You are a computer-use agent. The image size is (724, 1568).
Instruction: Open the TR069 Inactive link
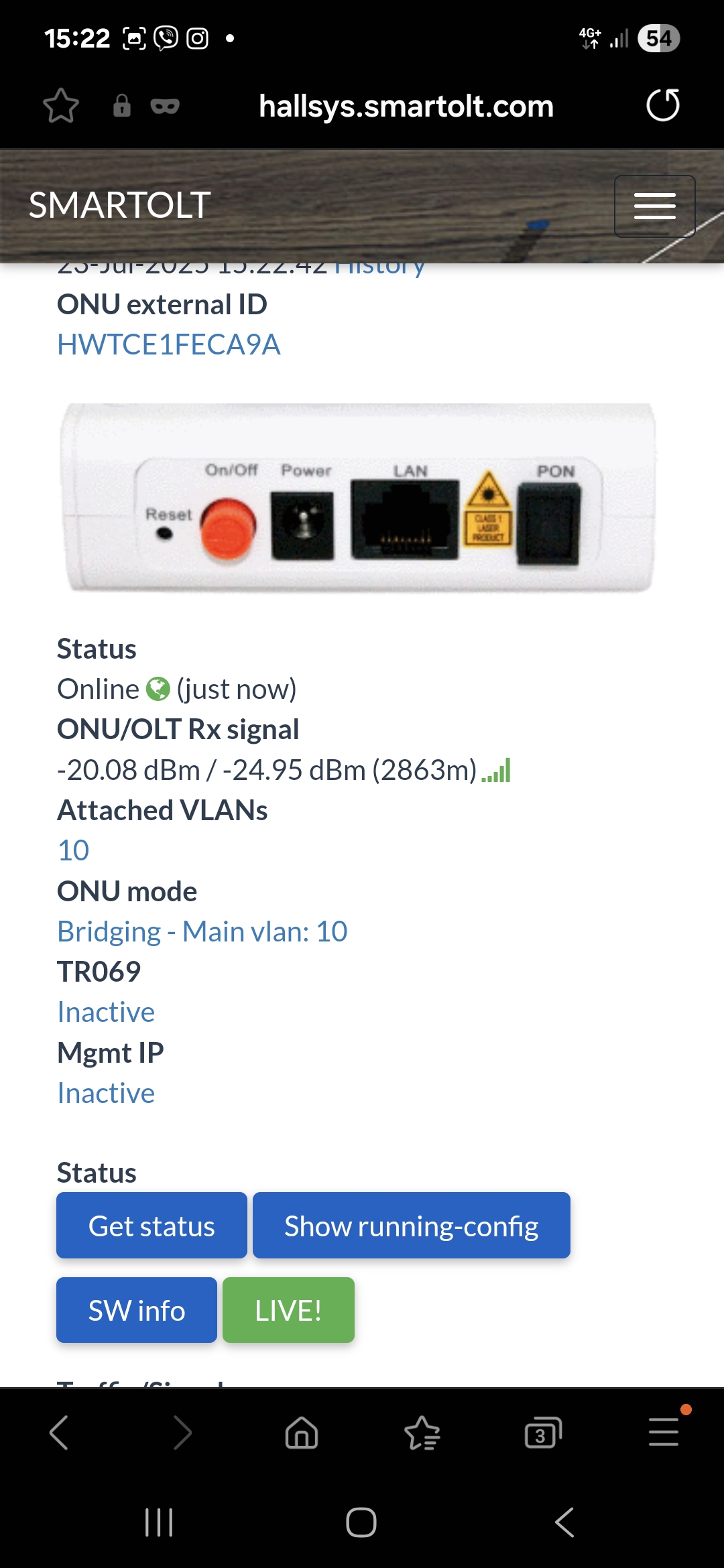click(x=106, y=1012)
